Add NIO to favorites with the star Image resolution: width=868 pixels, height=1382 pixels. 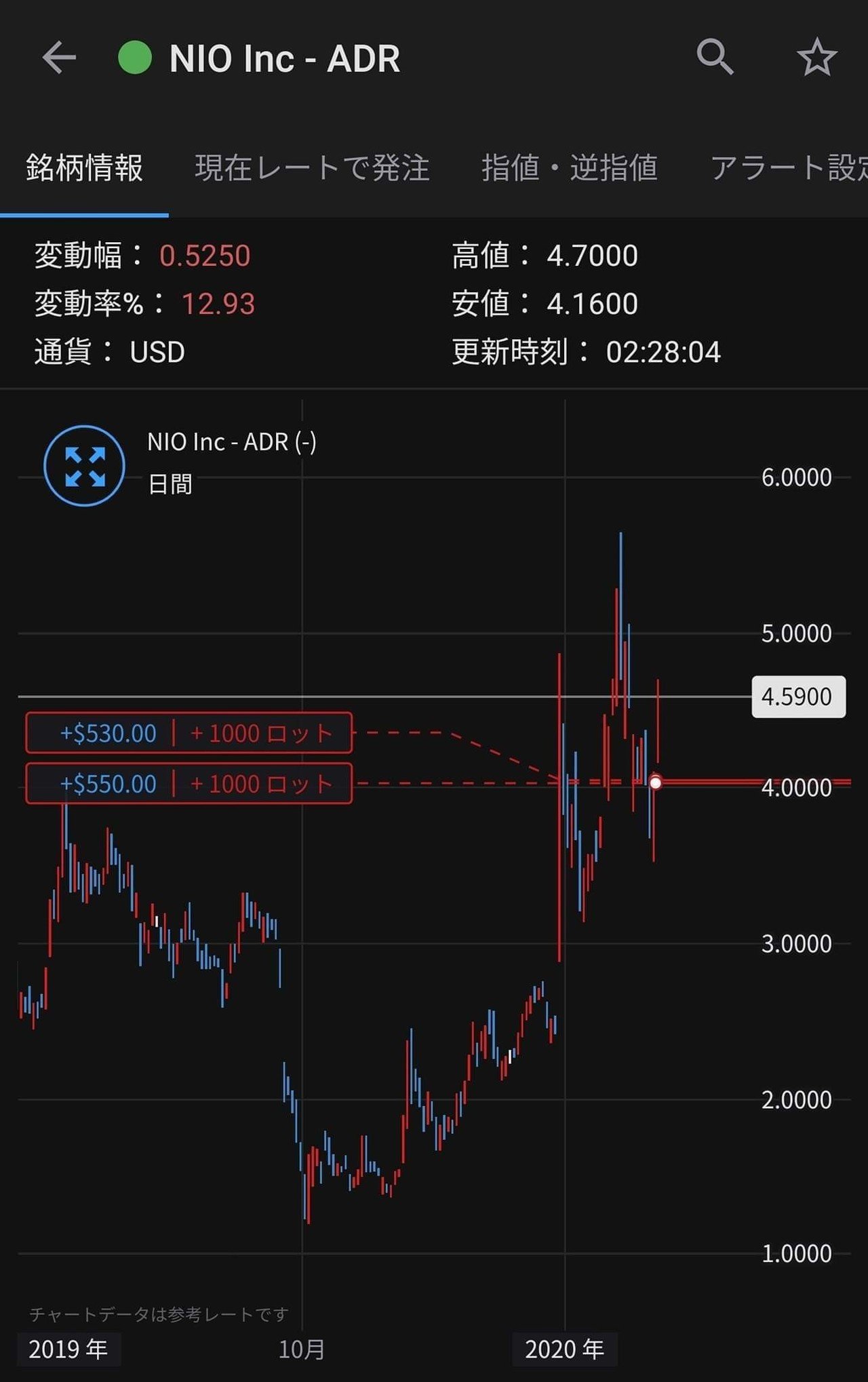(x=816, y=58)
